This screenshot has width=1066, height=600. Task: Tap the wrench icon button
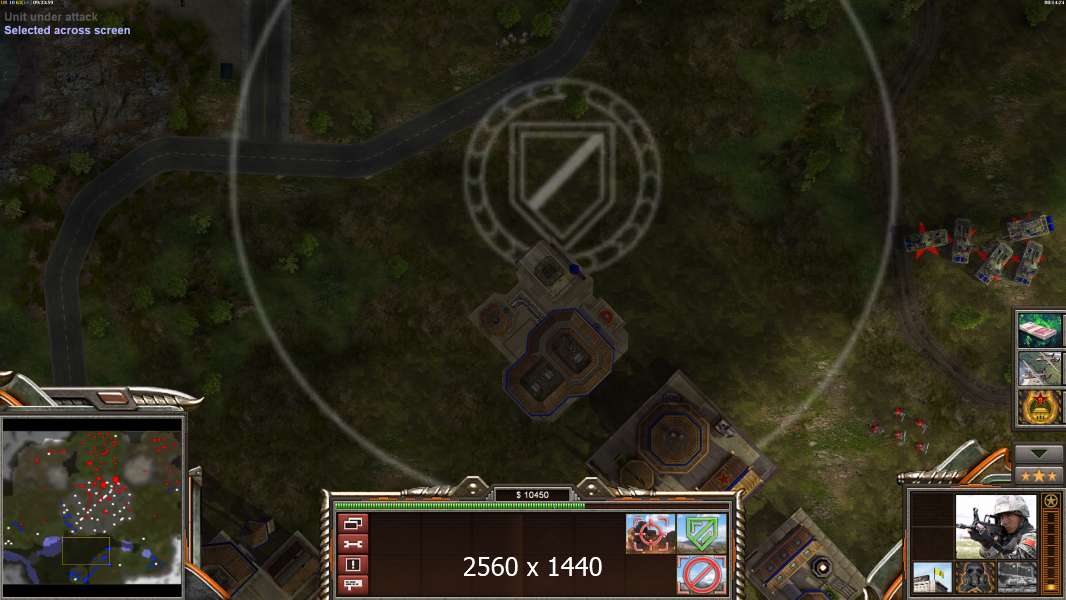pos(353,544)
